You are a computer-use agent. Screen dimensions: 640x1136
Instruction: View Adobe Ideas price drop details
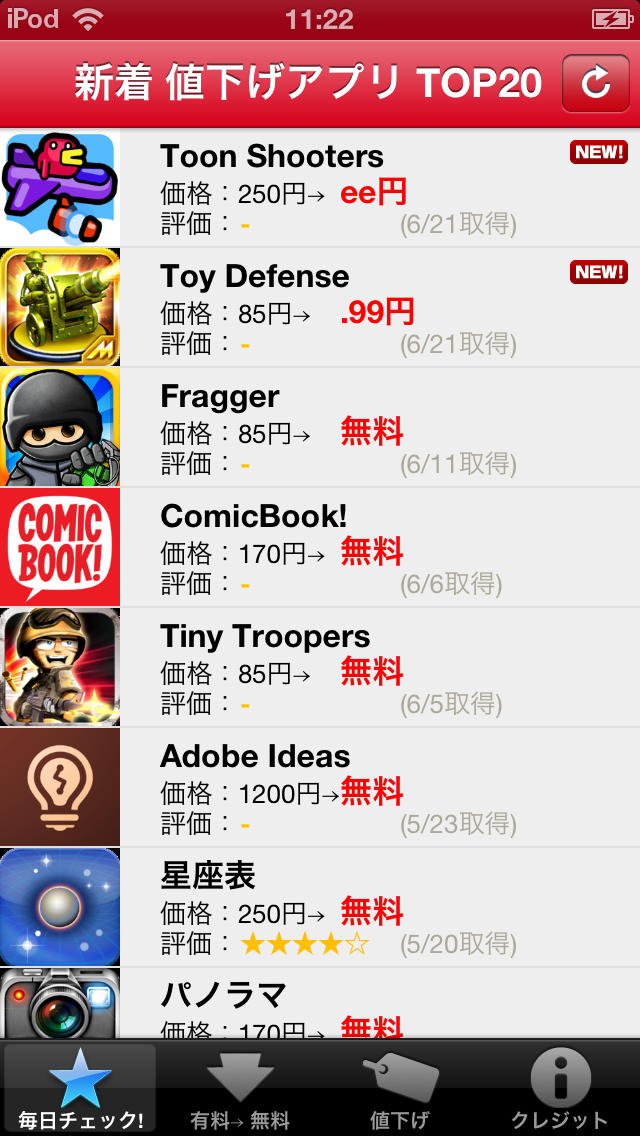click(x=320, y=788)
